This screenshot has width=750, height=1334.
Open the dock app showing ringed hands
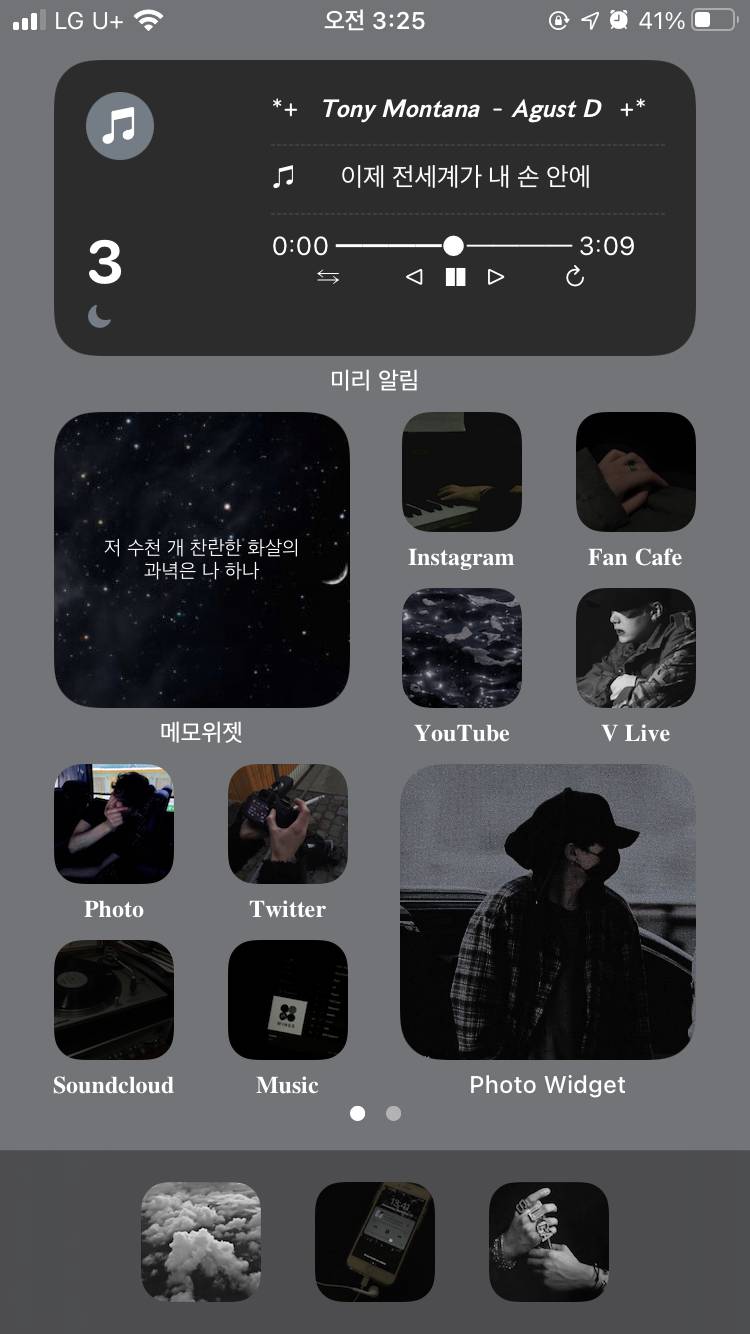[549, 1242]
